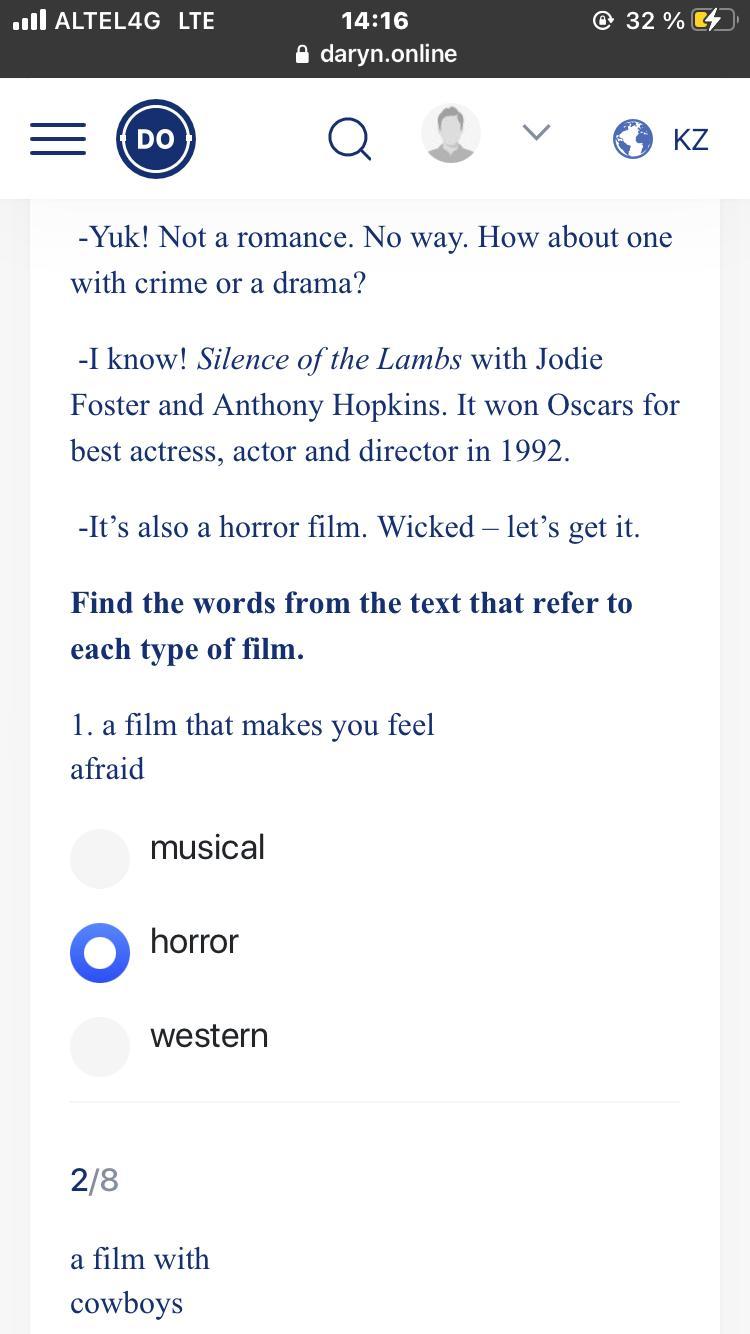The image size is (750, 1334).
Task: Tap the daryn.online address bar
Action: pos(376,54)
